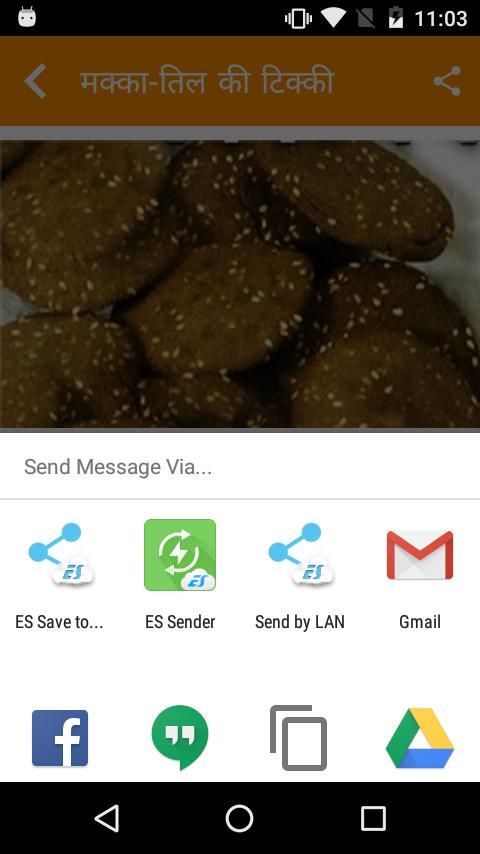Save to Google Drive
This screenshot has height=854, width=480.
pyautogui.click(x=420, y=738)
